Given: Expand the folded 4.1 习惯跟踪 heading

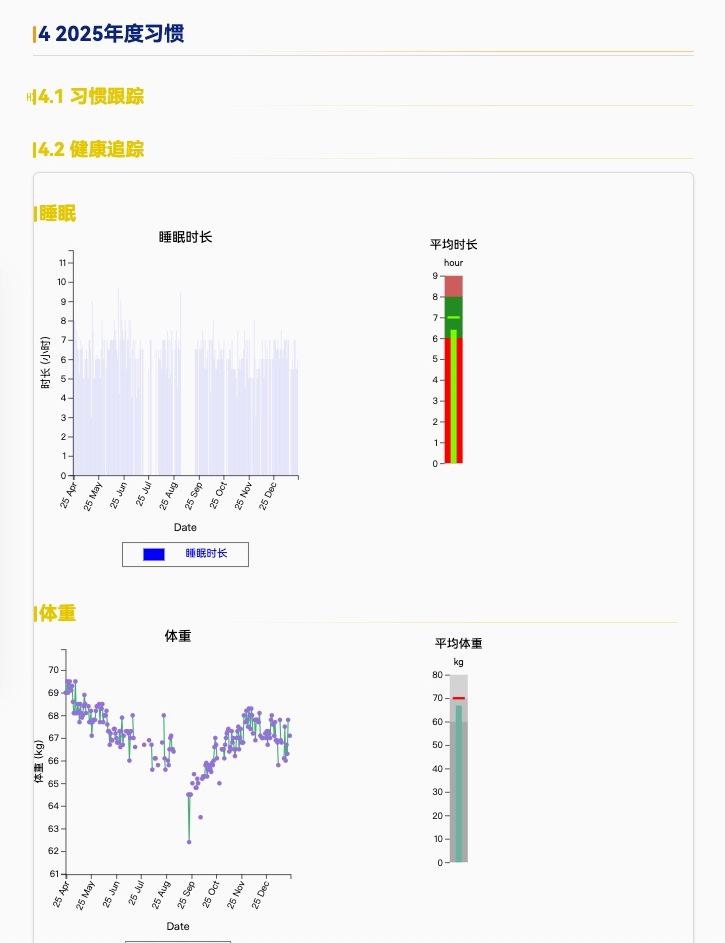Looking at the screenshot, I should 30,97.
